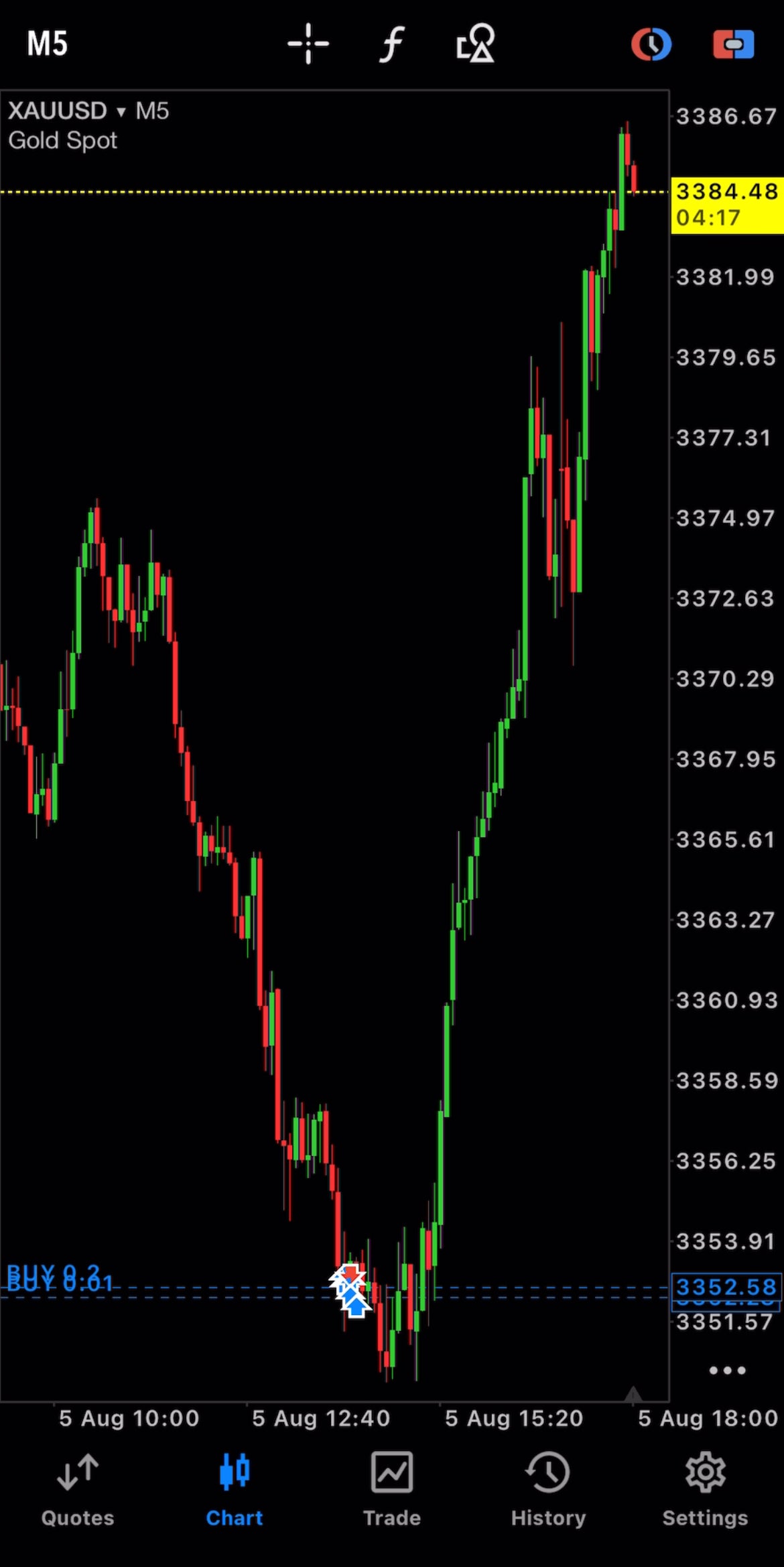The height and width of the screenshot is (1567, 784).
Task: Go to the Trade tab
Action: click(x=392, y=1489)
